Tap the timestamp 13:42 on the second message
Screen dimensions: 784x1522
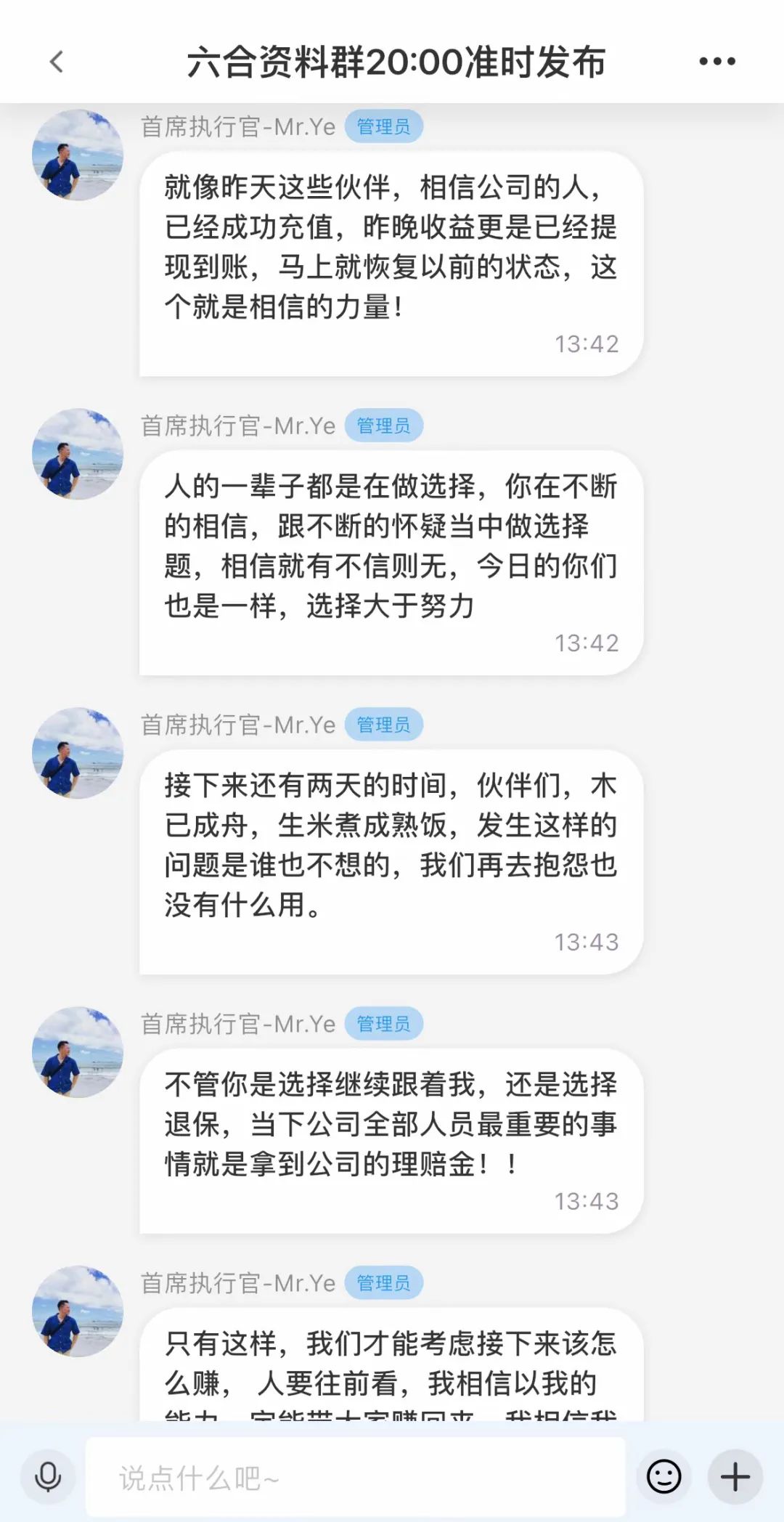(587, 642)
